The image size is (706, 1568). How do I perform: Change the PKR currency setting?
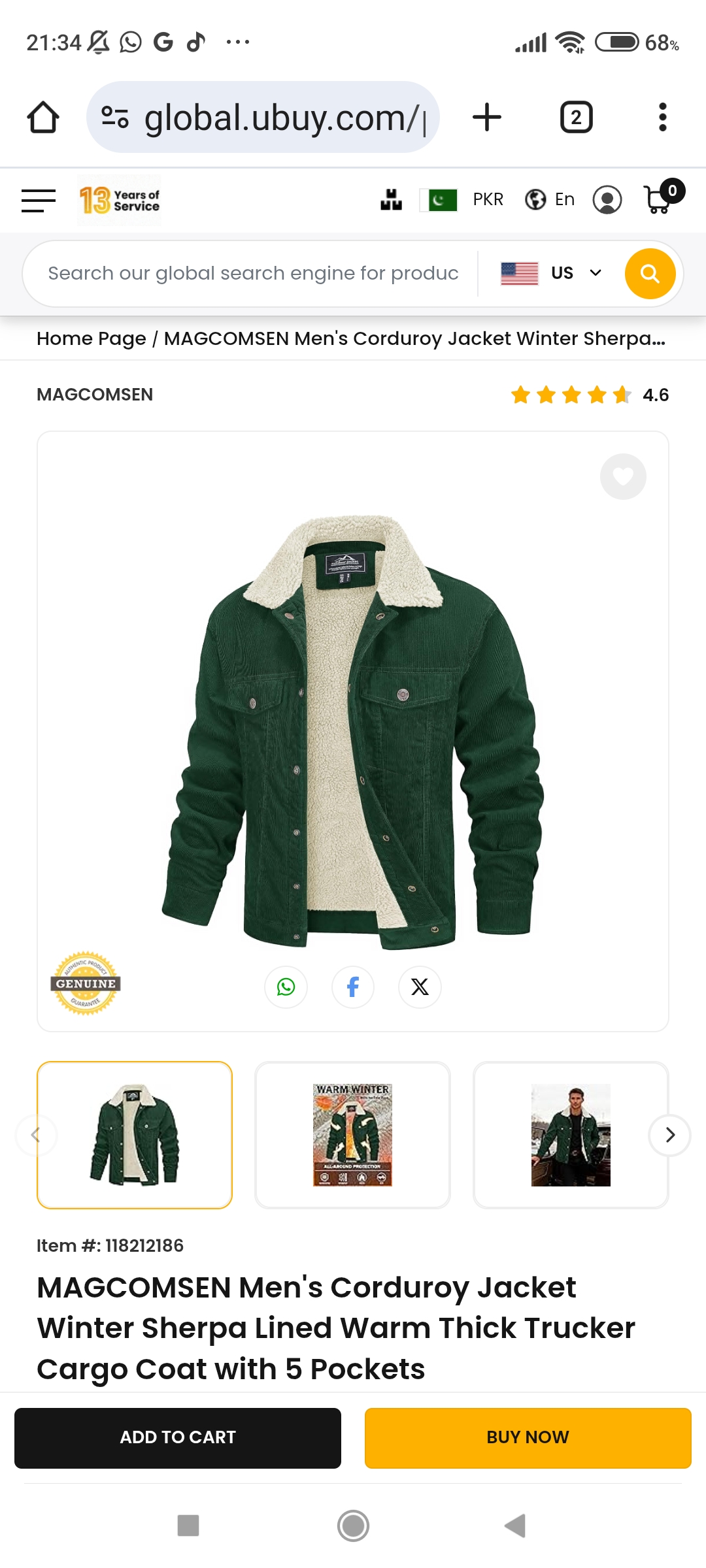[488, 199]
